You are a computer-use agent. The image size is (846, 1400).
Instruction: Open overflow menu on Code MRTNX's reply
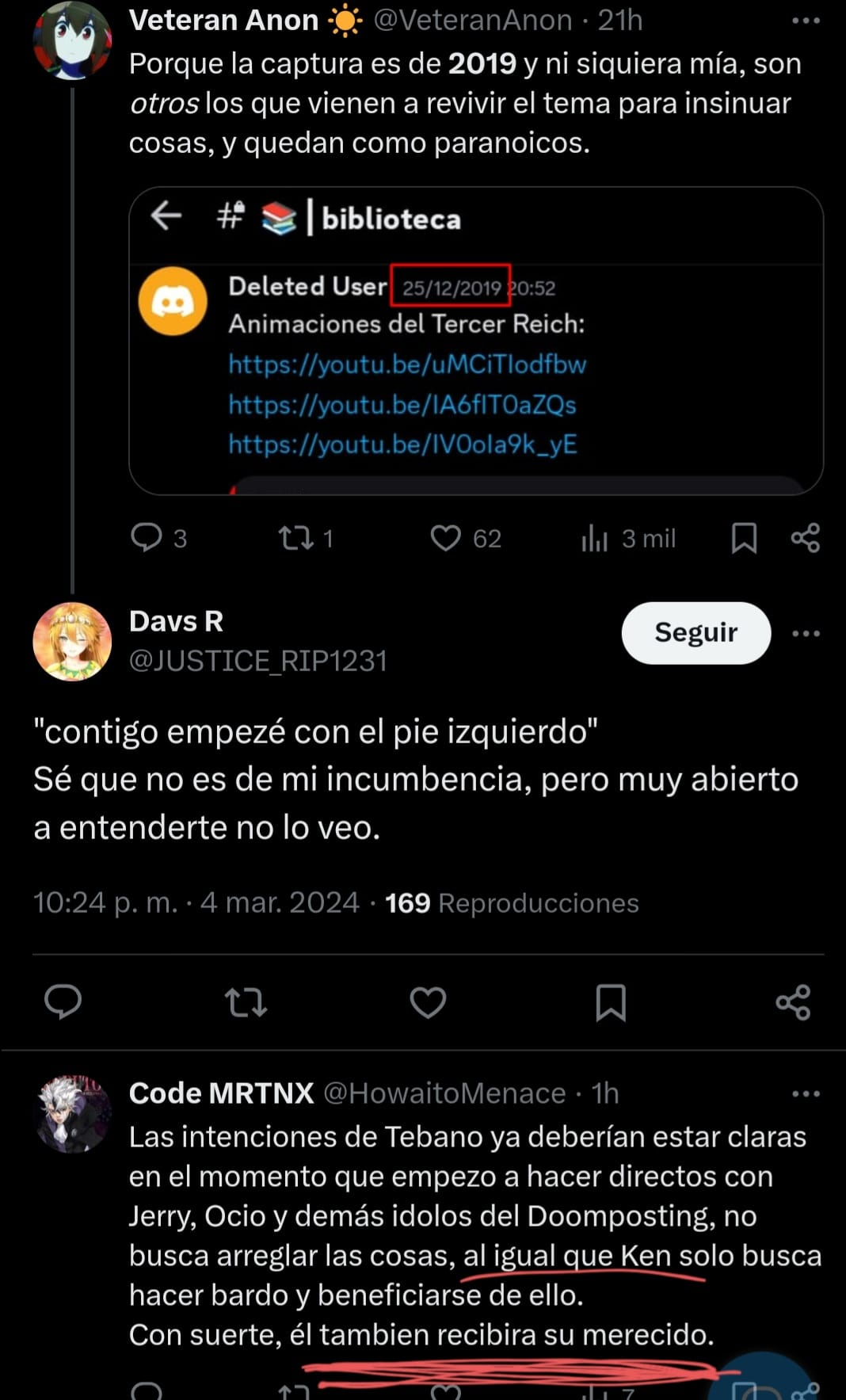pos(806,1093)
